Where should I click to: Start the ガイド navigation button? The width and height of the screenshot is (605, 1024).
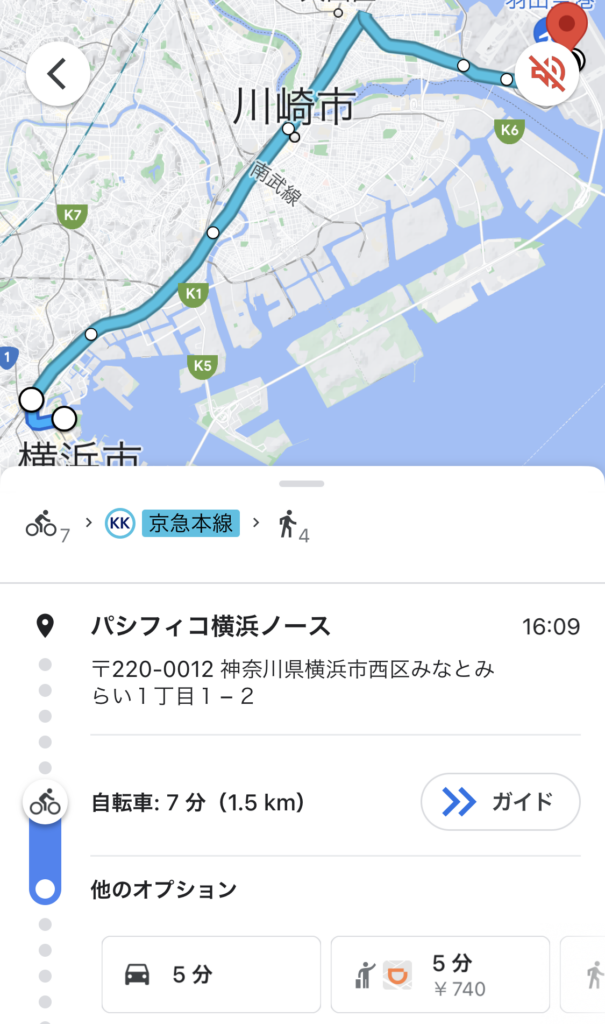click(x=500, y=802)
